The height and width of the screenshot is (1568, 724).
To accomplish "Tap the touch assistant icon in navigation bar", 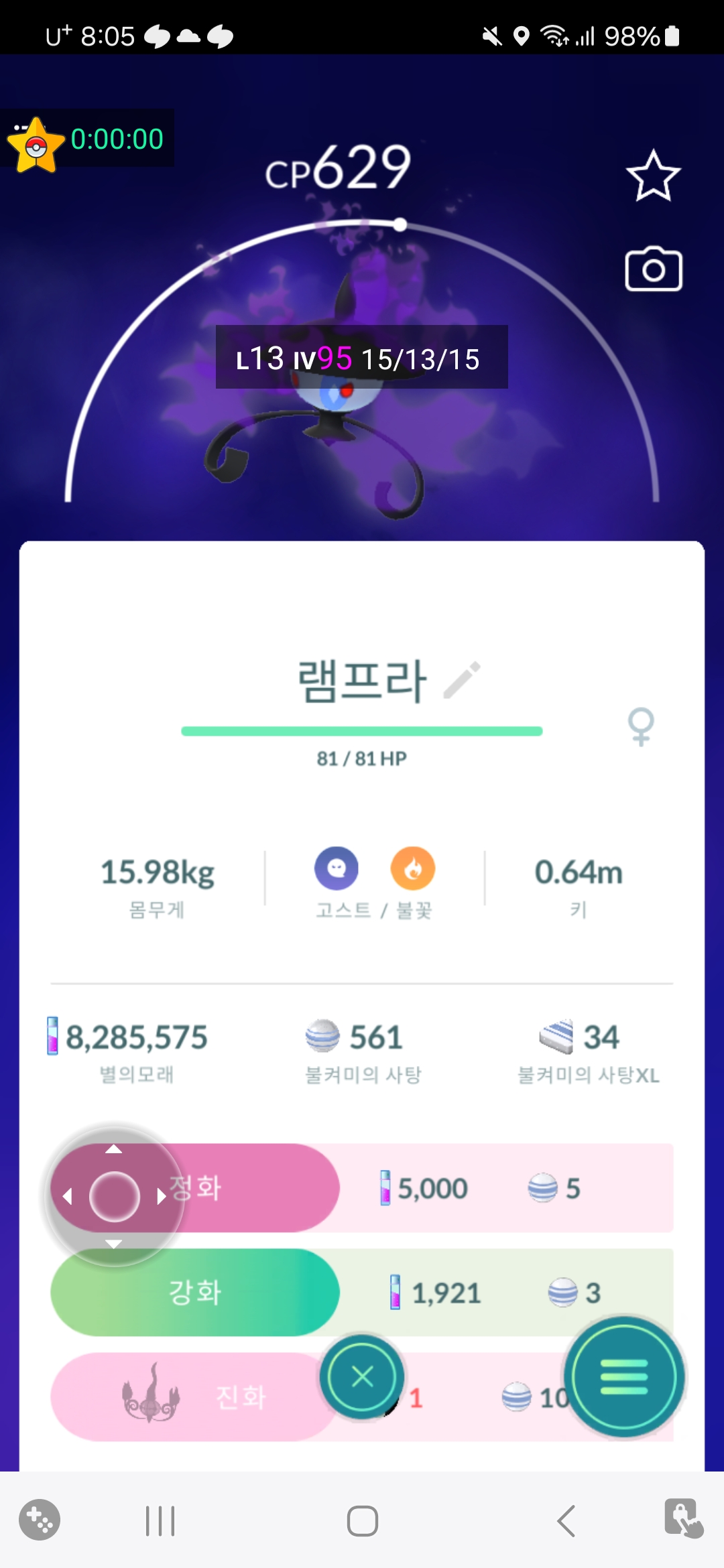I will pos(683,1518).
